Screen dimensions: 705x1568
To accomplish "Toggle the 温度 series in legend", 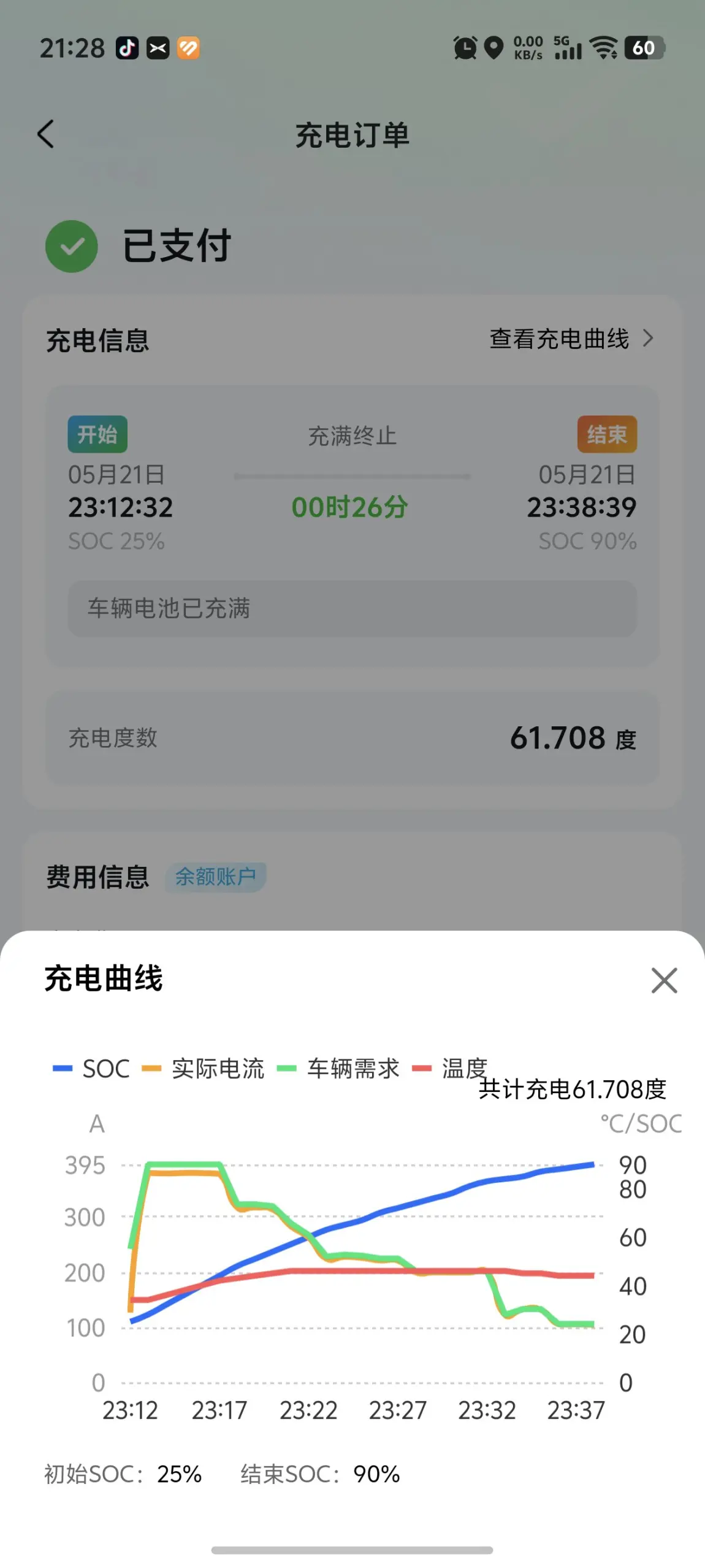I will 450,1069.
